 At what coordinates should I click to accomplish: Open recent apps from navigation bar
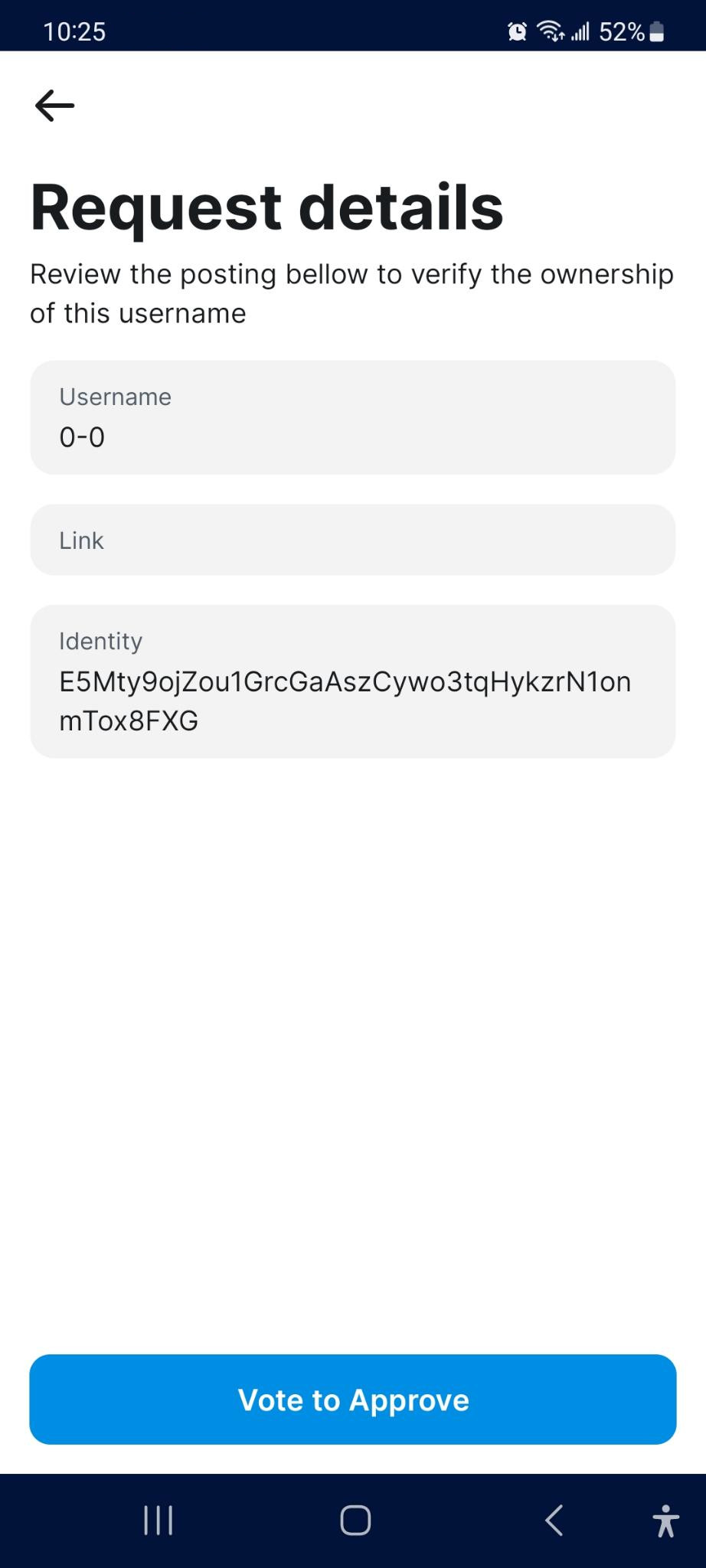[x=159, y=1521]
